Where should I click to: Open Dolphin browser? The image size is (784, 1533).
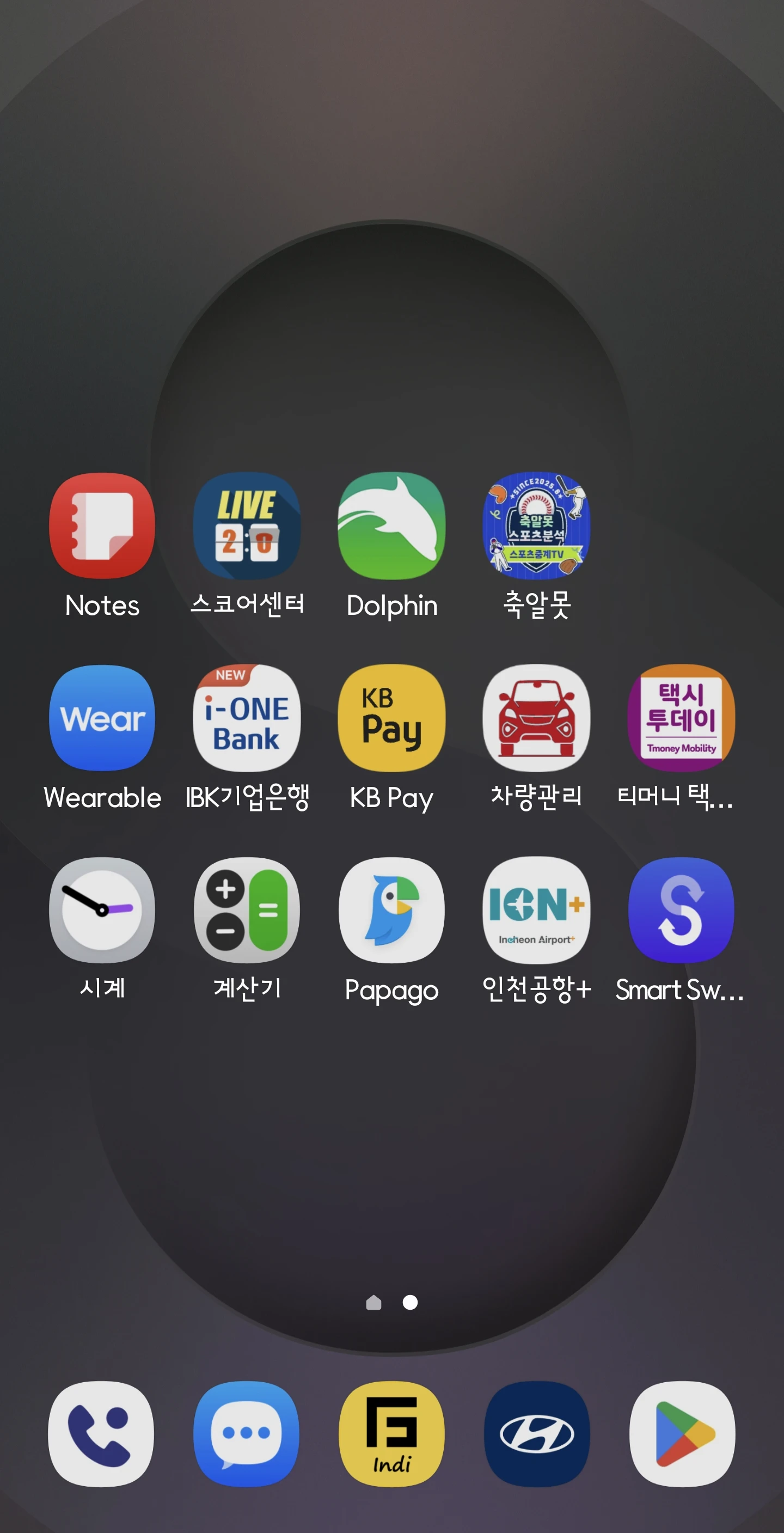tap(391, 526)
